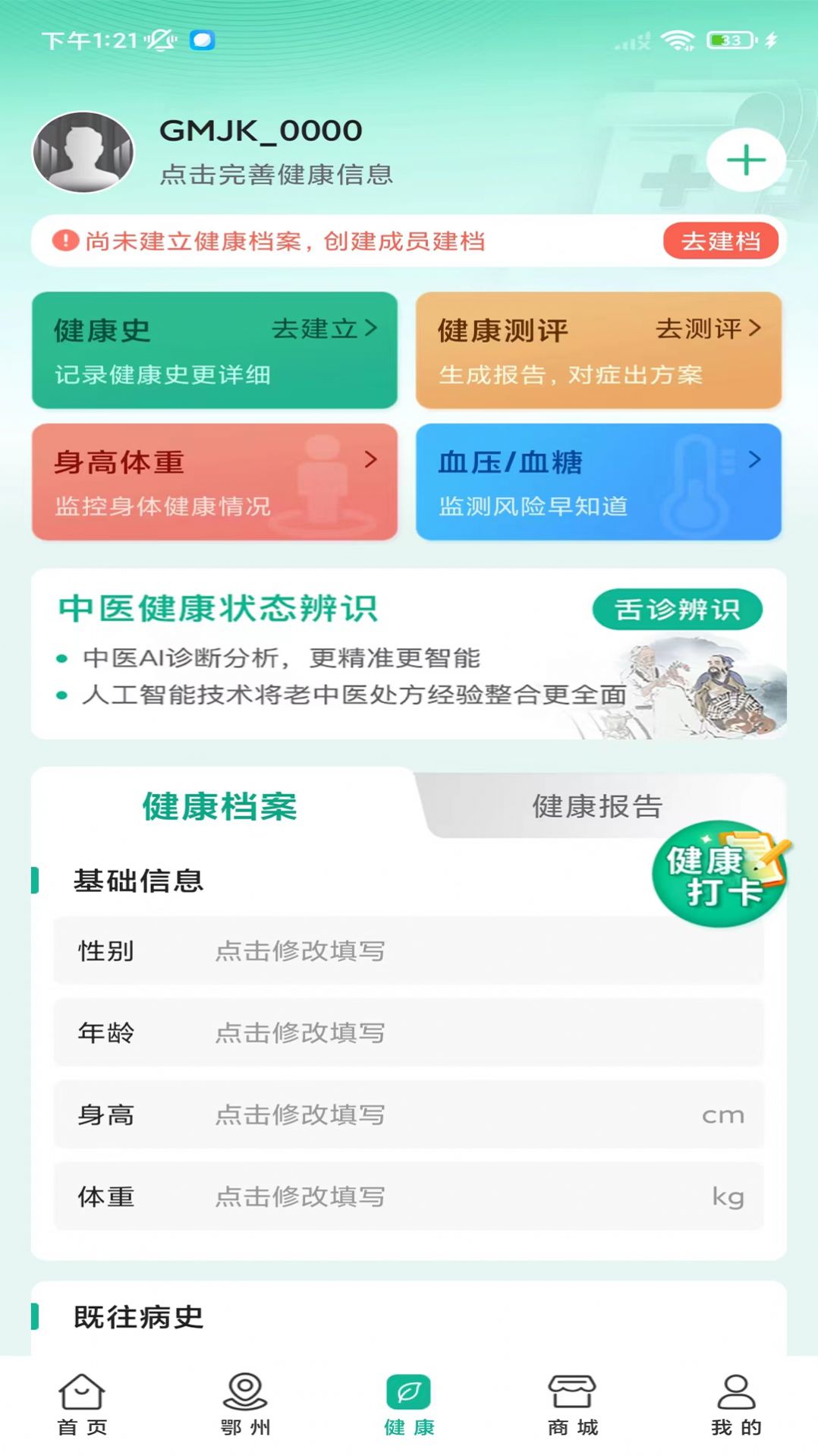818x1456 pixels.
Task: Select the 健康档案 tab
Action: coord(218,806)
